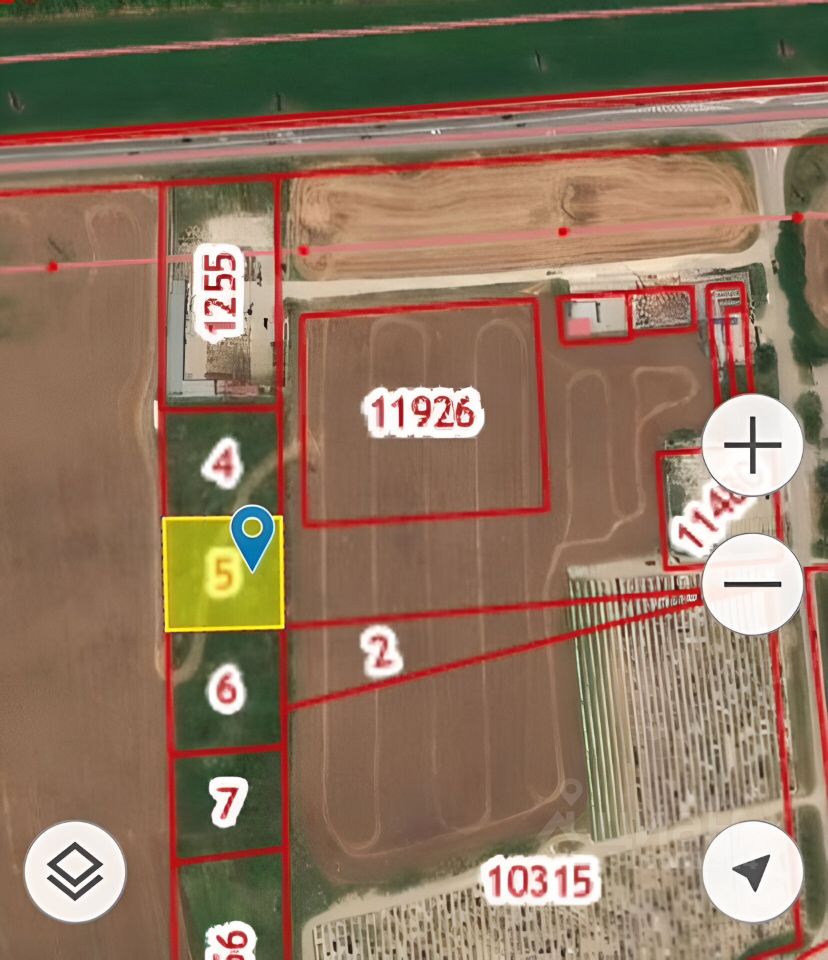
Task: Zoom in on the map
Action: point(752,445)
